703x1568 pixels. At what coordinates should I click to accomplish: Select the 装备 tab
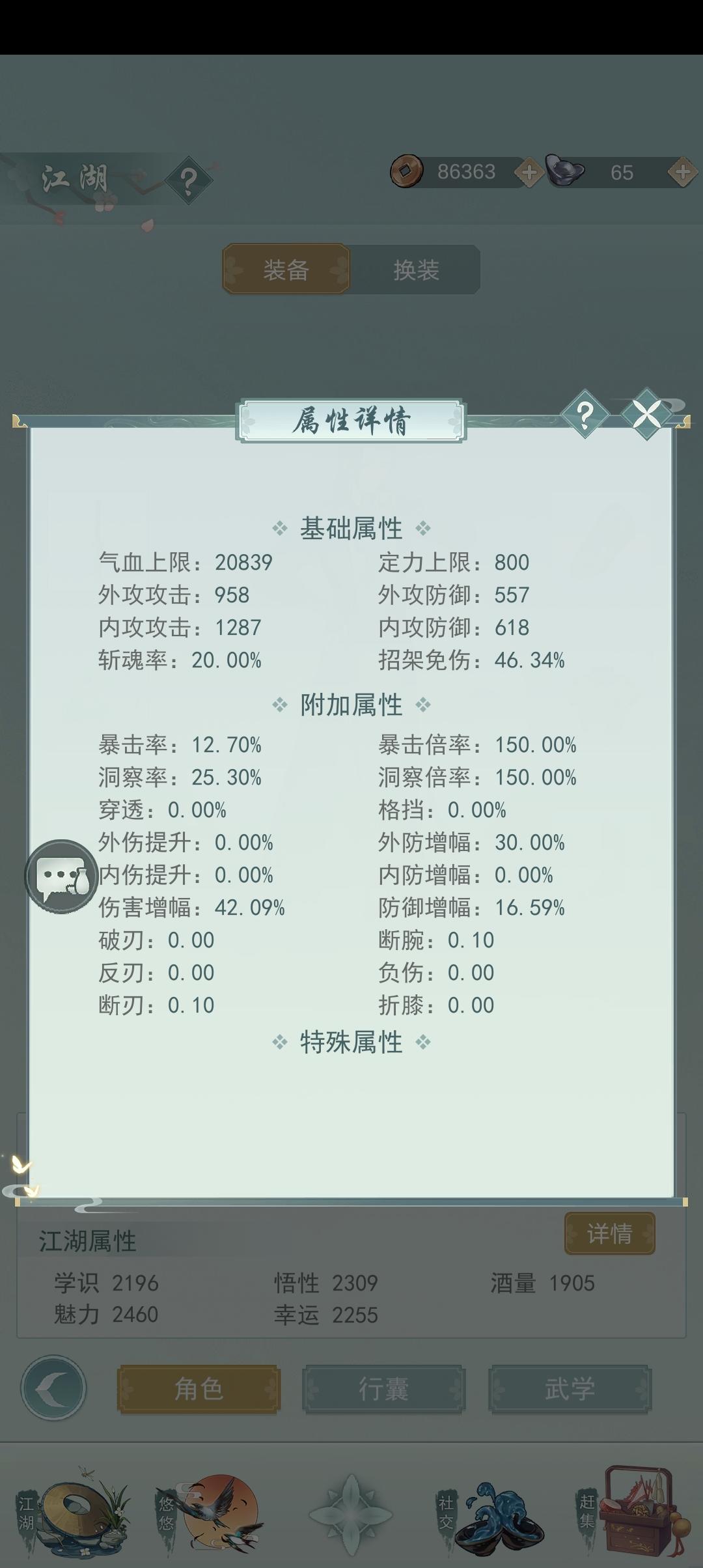[286, 269]
